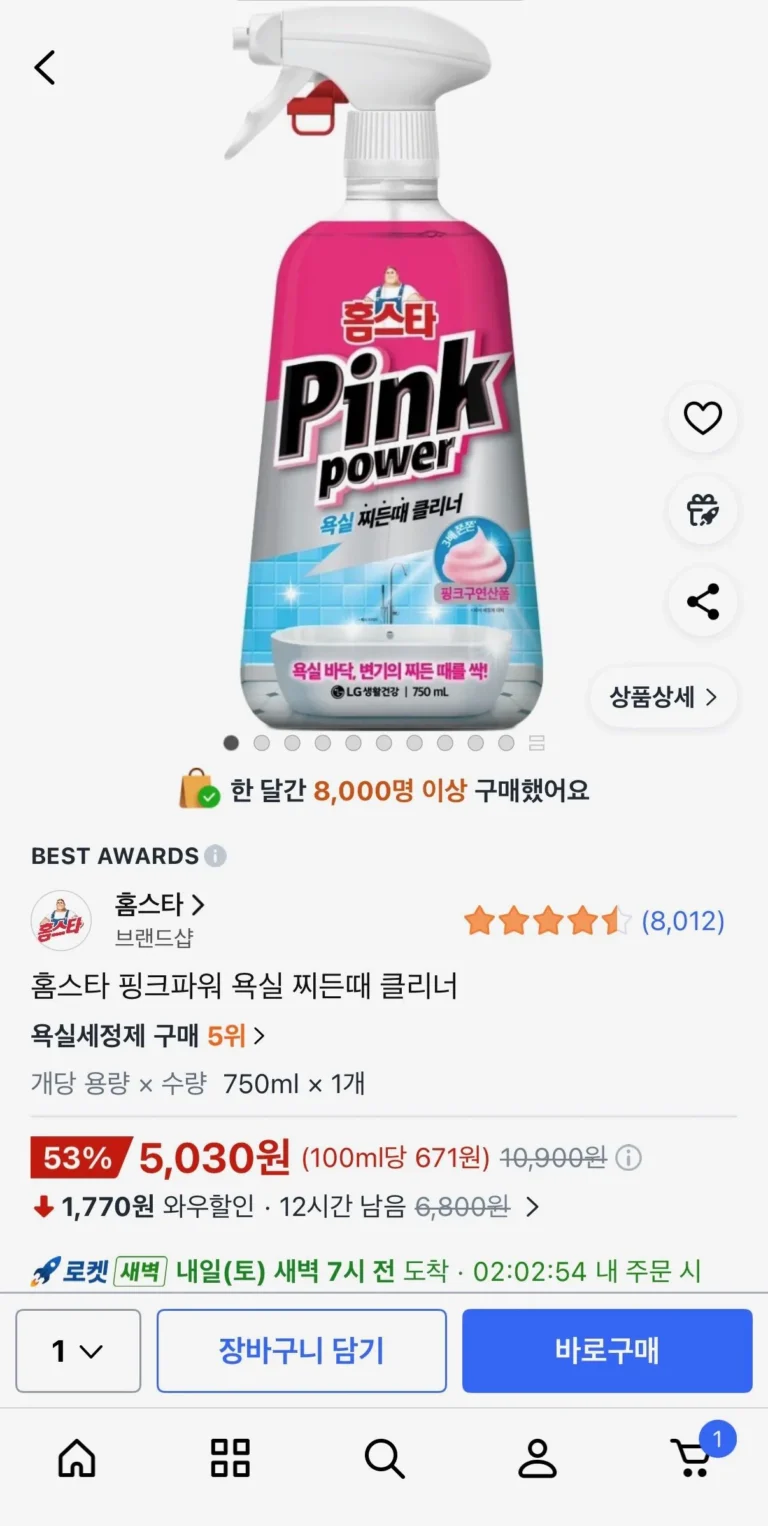
Task: Go back with the arrow
Action: (45, 68)
